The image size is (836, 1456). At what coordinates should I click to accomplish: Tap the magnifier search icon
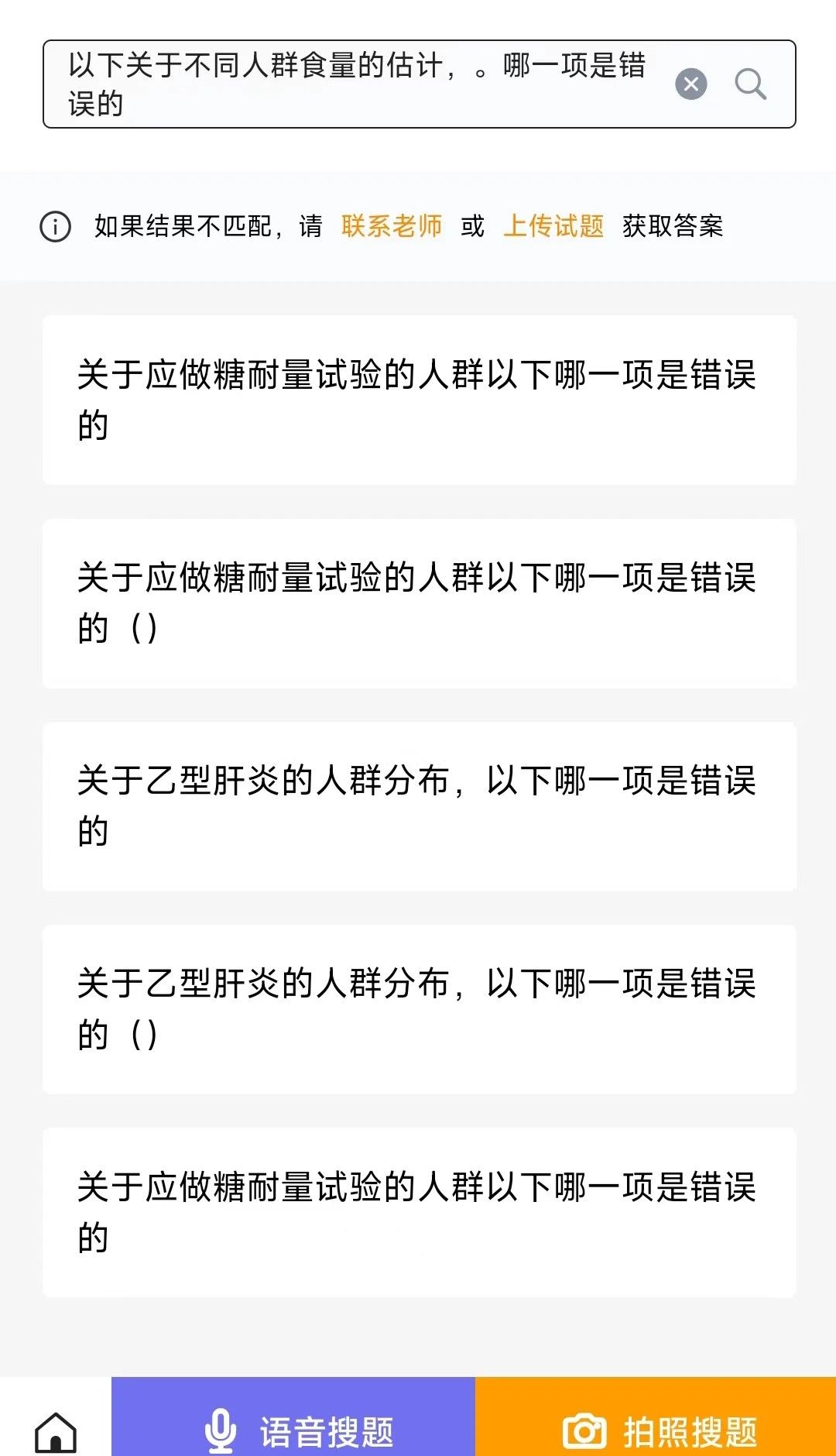click(750, 84)
